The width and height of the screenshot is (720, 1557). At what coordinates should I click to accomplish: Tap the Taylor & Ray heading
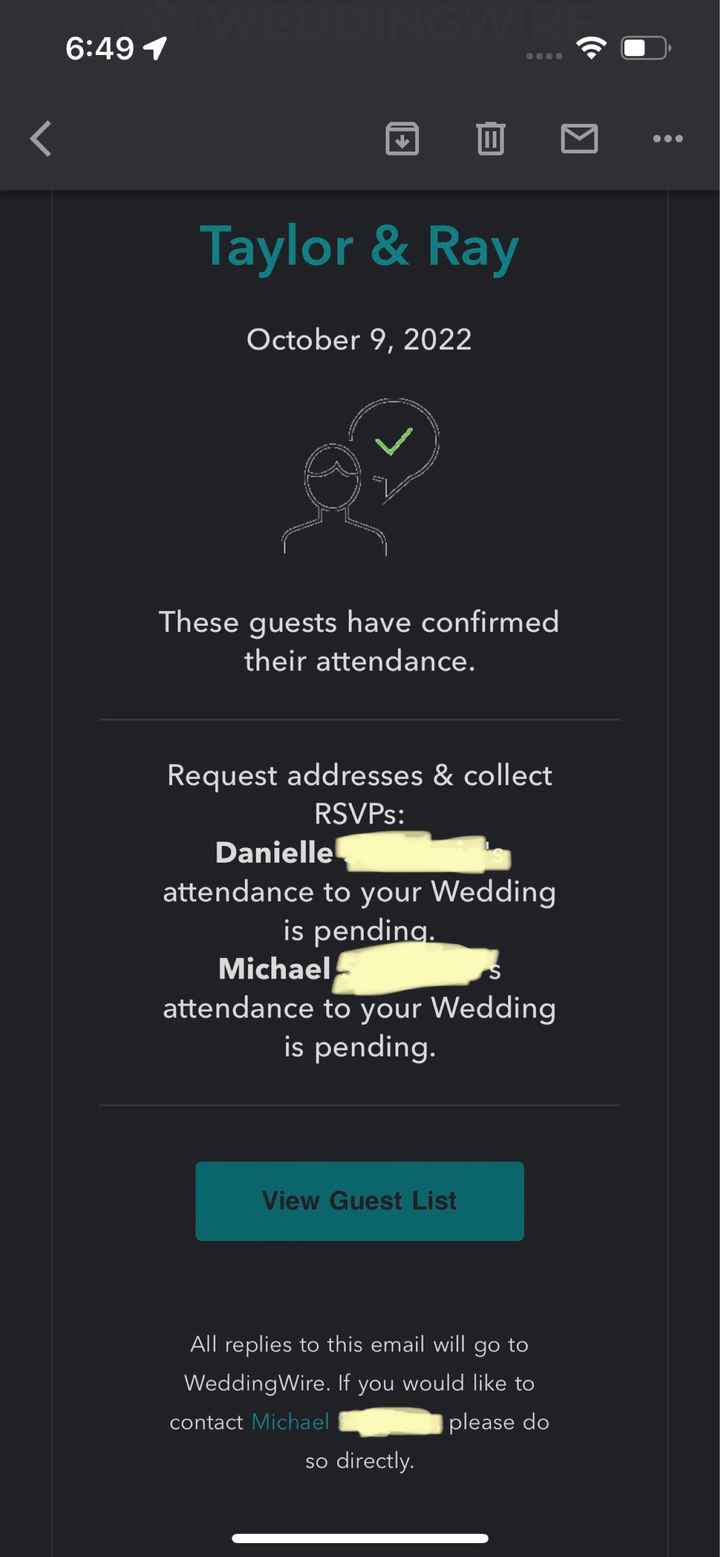[359, 245]
